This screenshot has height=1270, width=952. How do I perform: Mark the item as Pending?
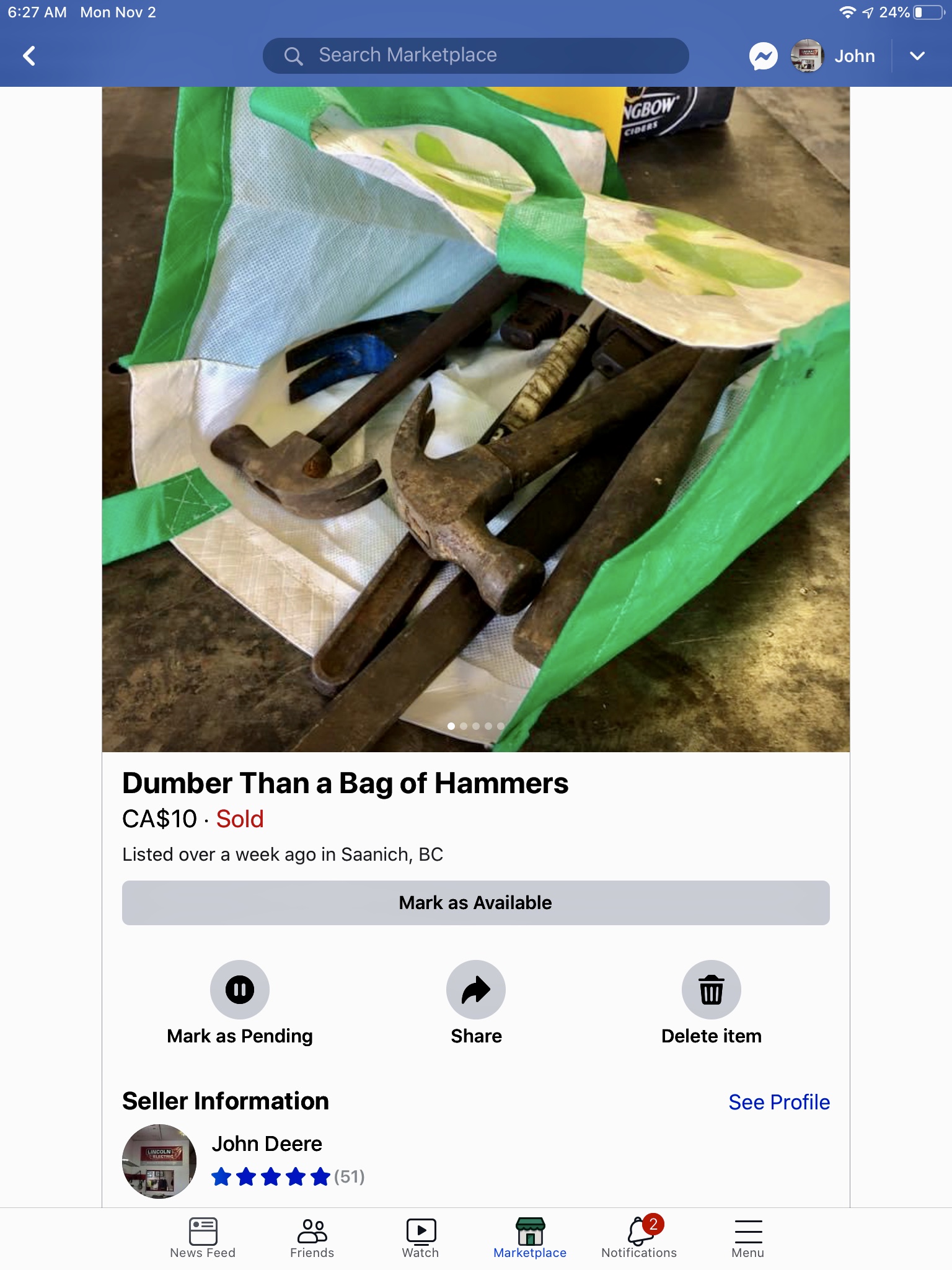(x=240, y=990)
